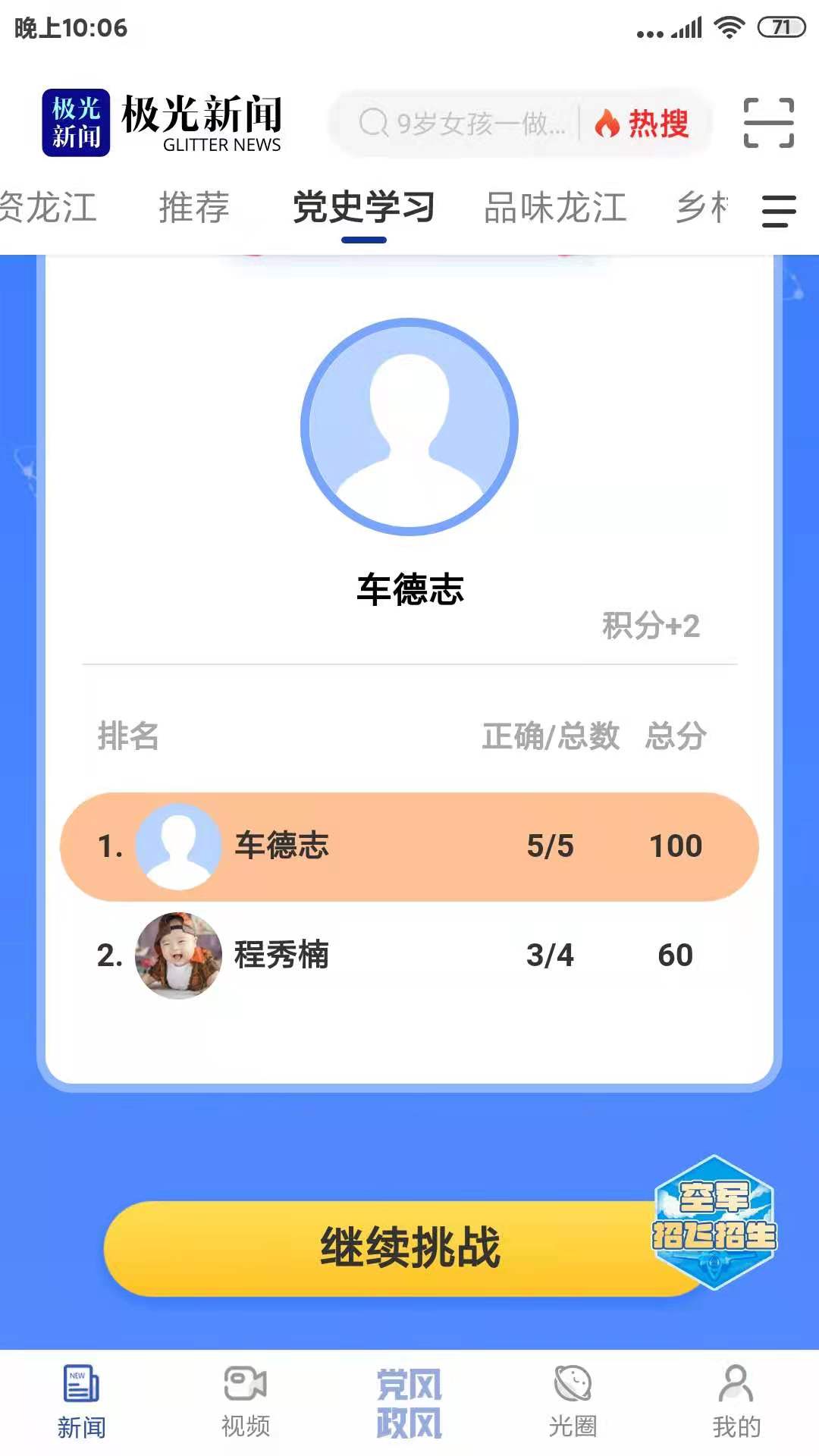Open the 空军招飞招生 floating badge

pos(714,1222)
